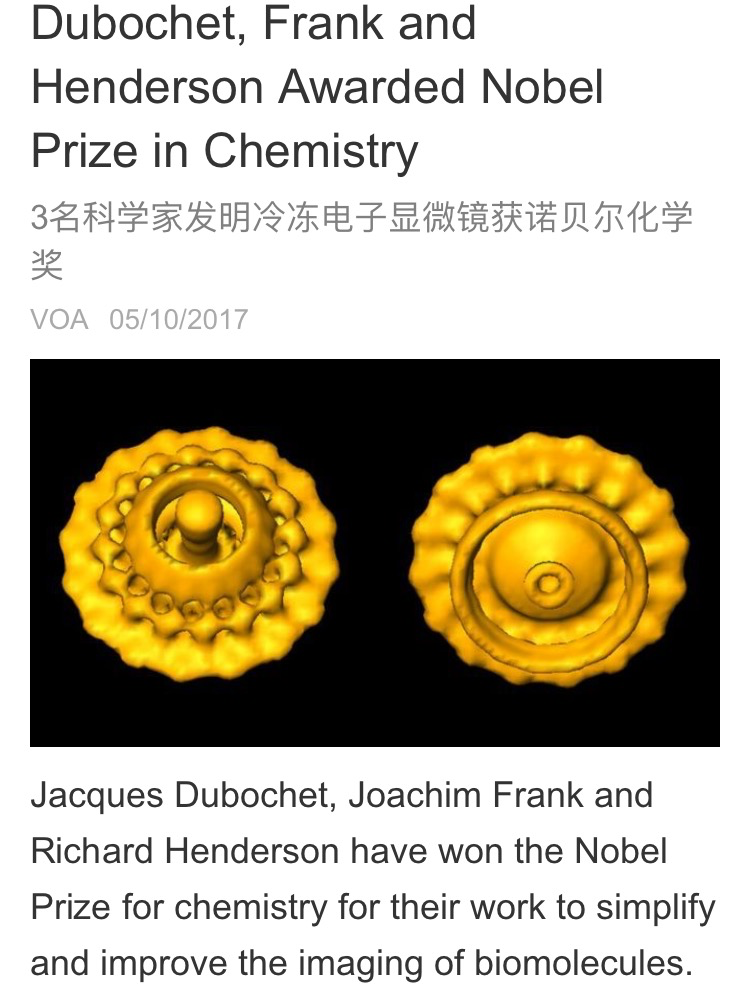Open the cryo-electron microscopy article image
Viewport: 750px width, 1001px height.
(x=375, y=552)
